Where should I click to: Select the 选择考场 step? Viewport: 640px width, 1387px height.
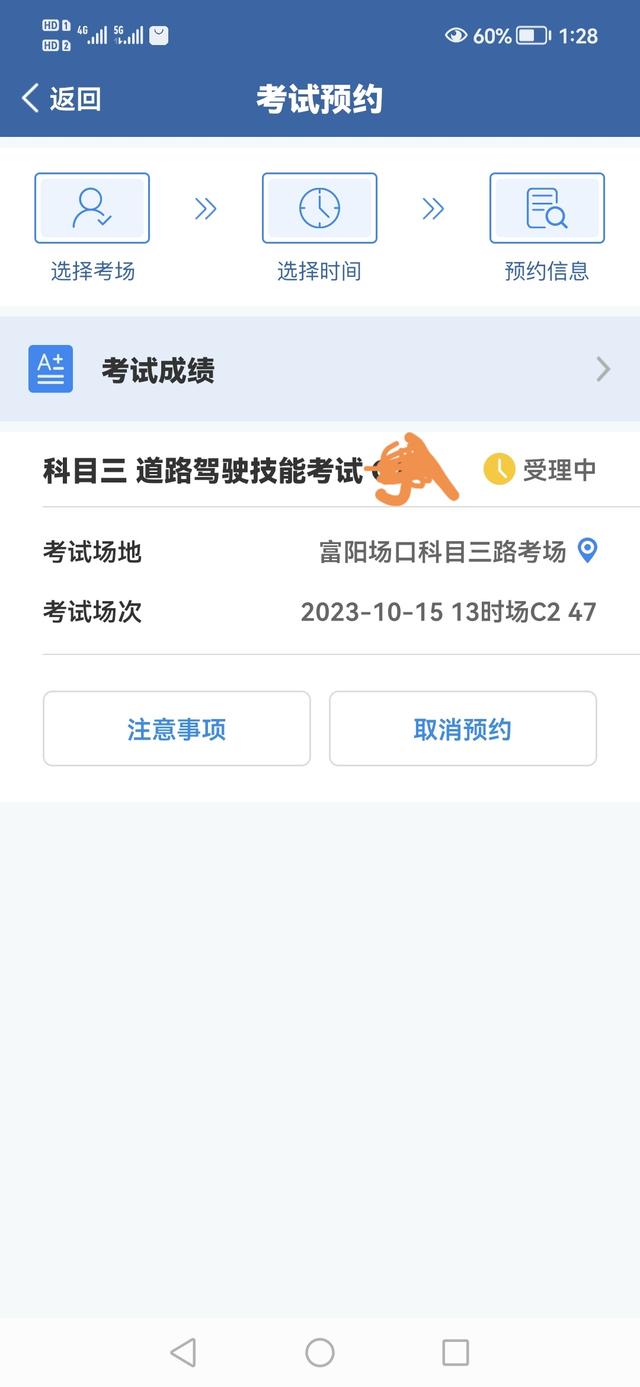pos(92,227)
